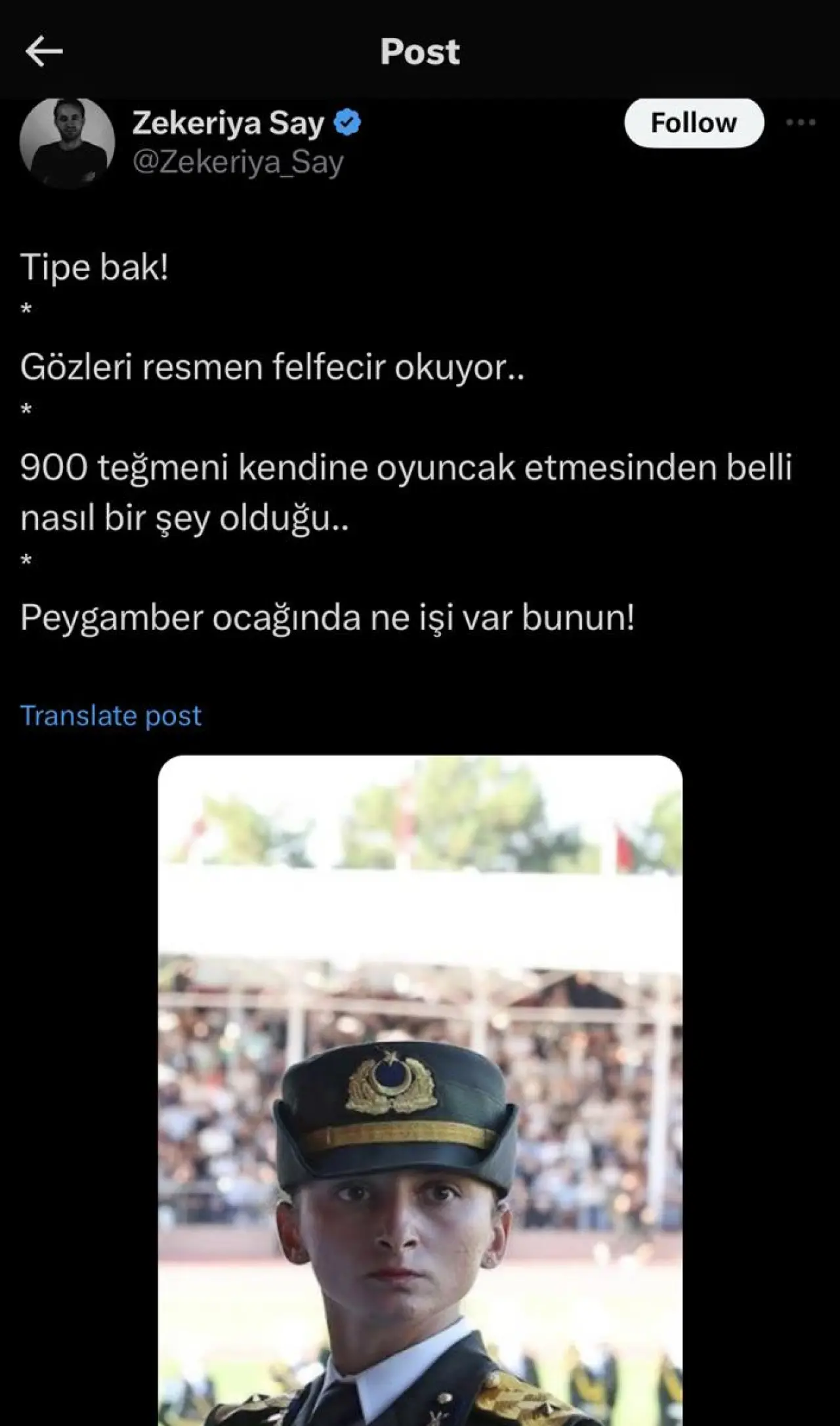Image resolution: width=840 pixels, height=1426 pixels.
Task: Open Zekeriya Say's profile picture
Action: point(67,142)
